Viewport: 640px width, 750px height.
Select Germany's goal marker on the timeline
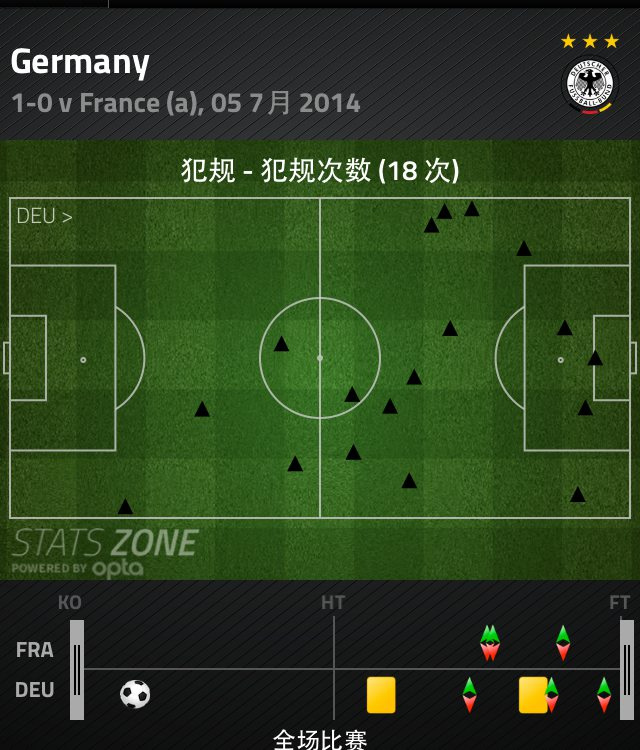(135, 694)
